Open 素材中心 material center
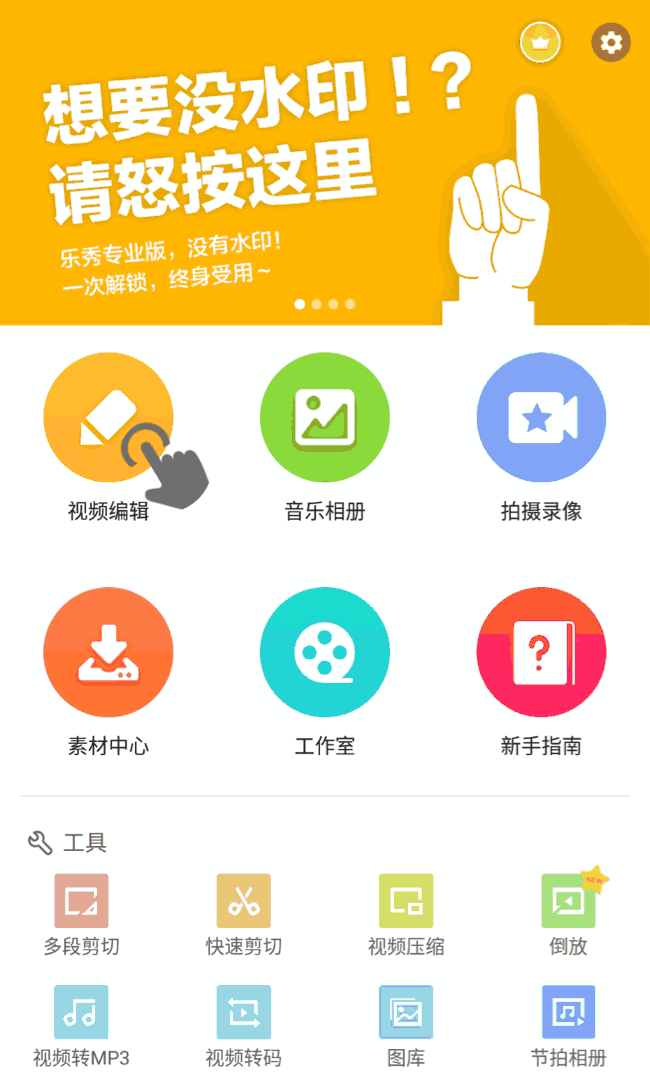Image resolution: width=650 pixels, height=1080 pixels. [108, 652]
